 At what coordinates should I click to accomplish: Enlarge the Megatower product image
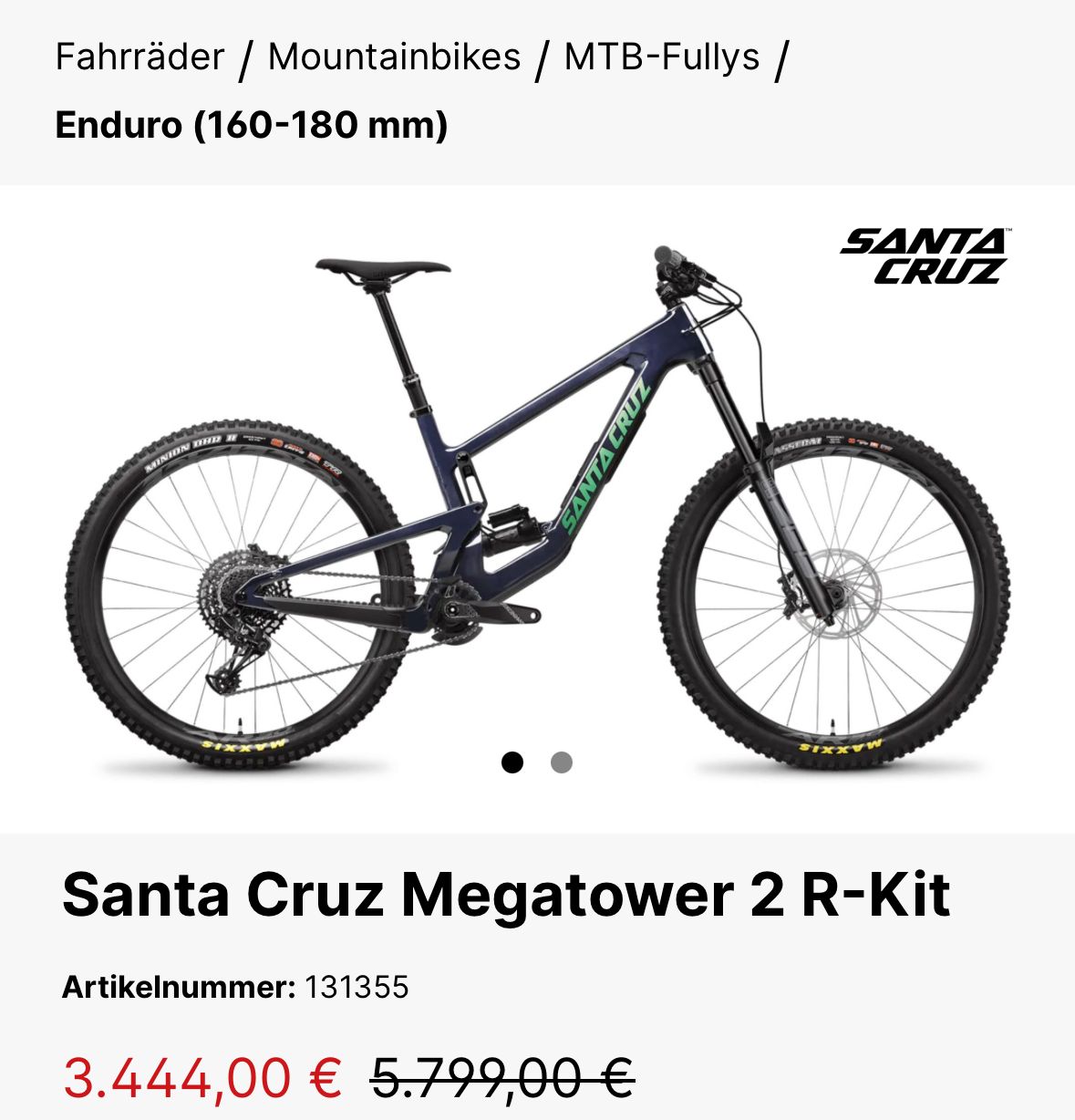click(x=538, y=502)
